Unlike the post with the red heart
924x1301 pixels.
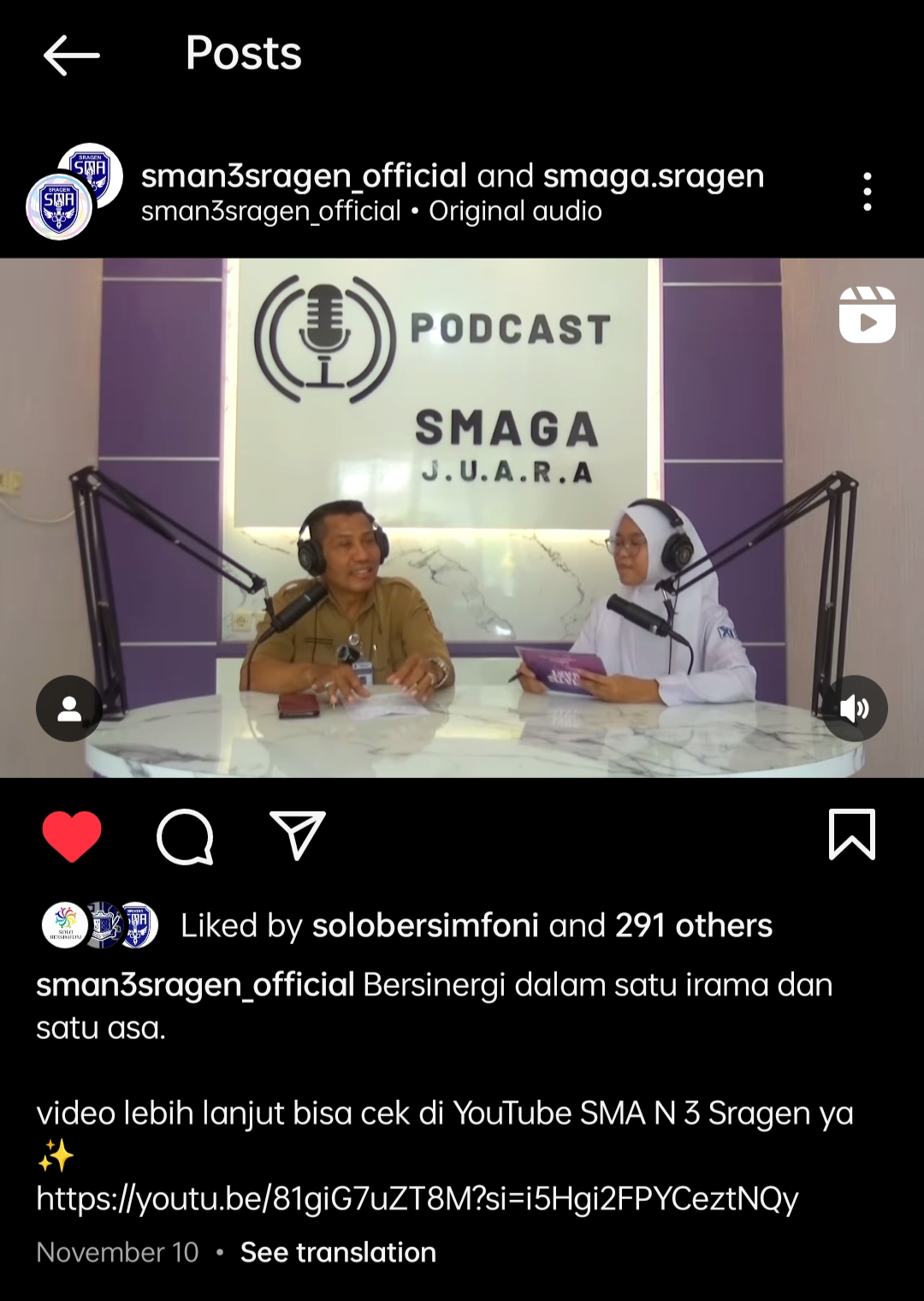point(72,835)
